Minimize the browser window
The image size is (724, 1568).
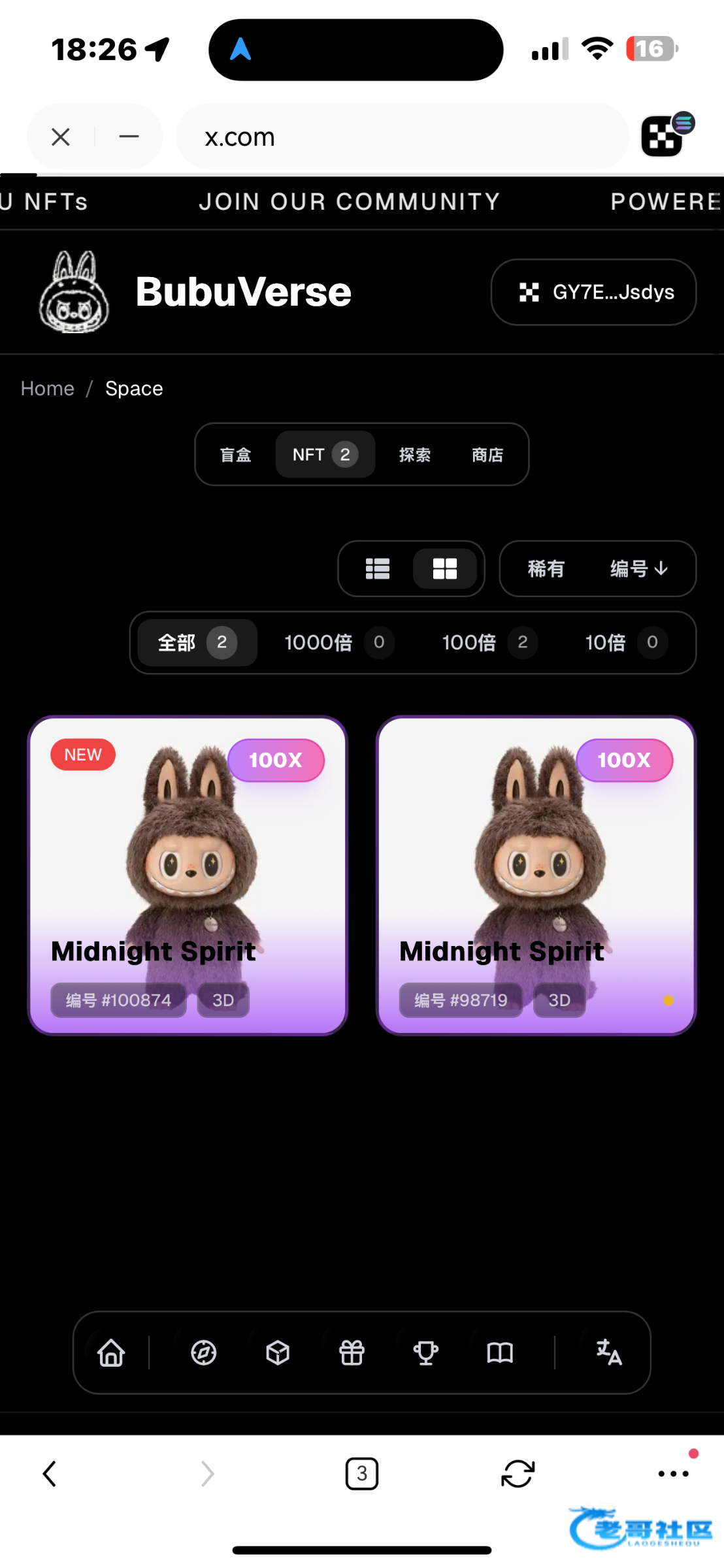tap(129, 137)
